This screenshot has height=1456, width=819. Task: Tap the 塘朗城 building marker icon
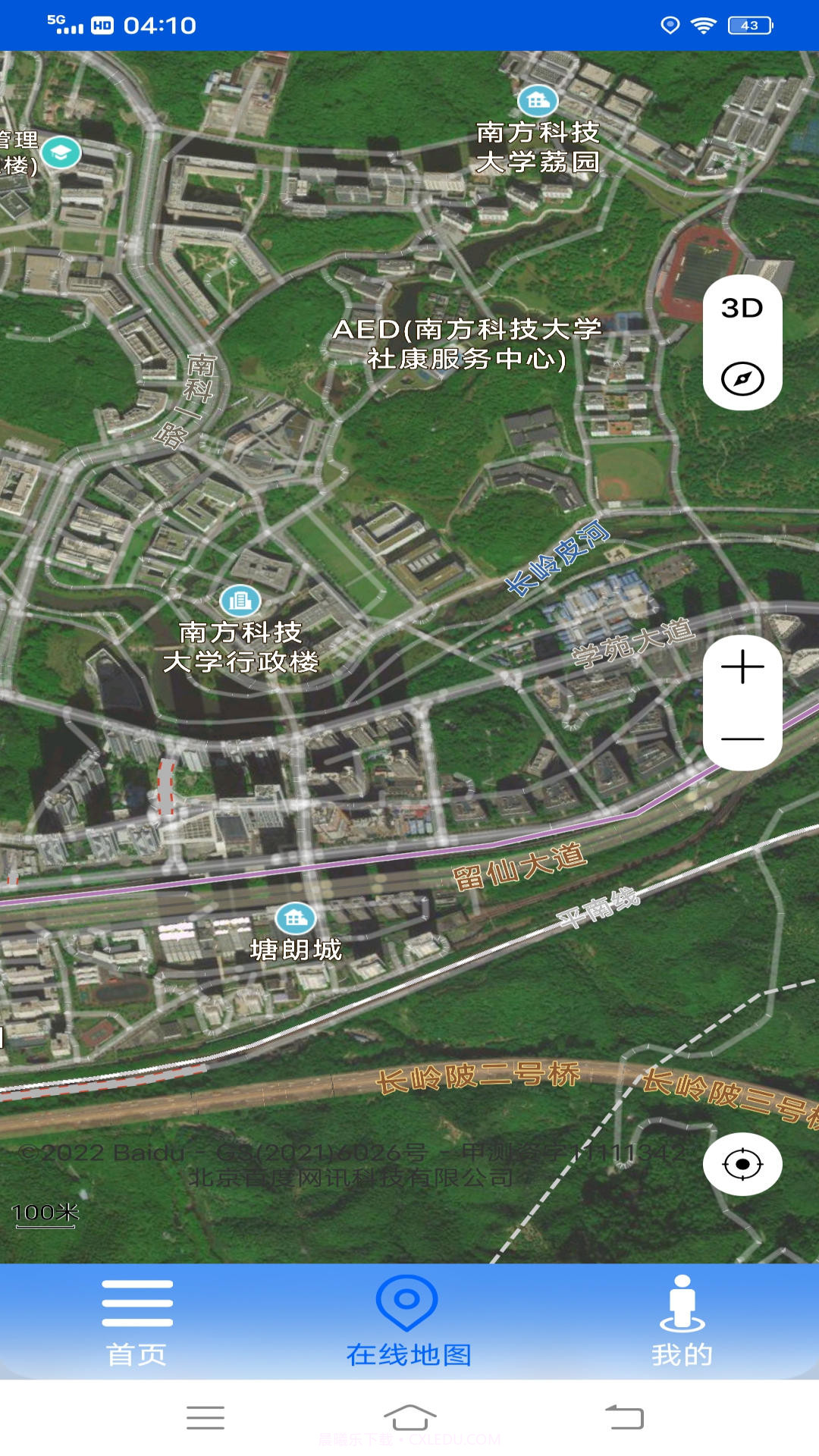coord(296,918)
